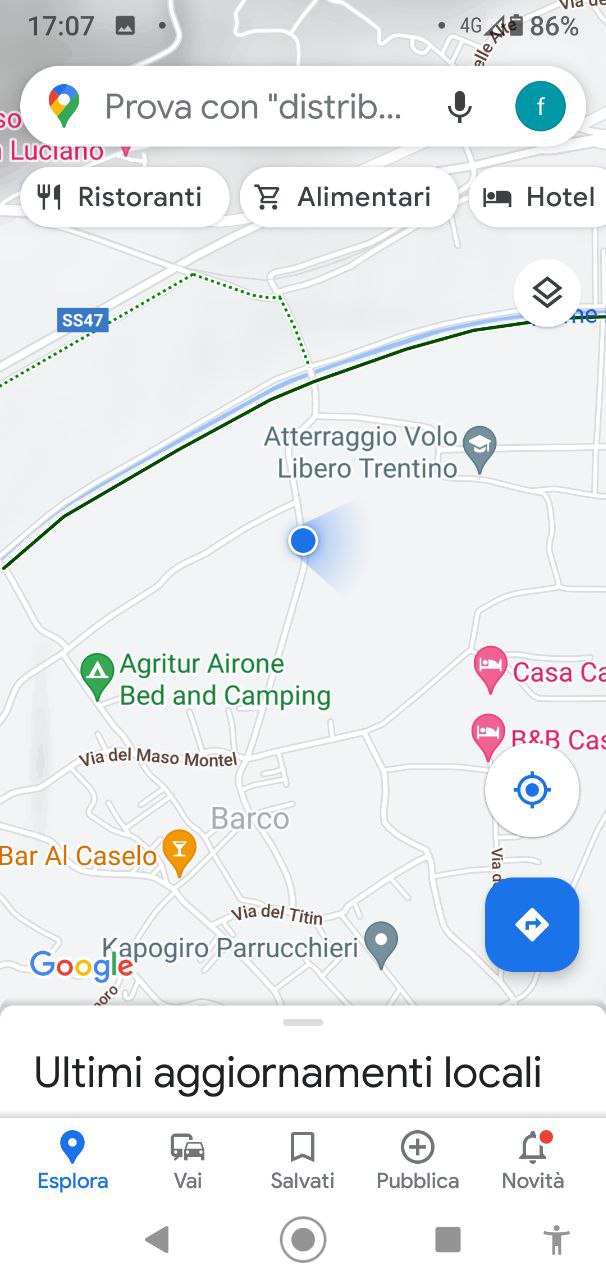Select the Ristoranti chip

pyautogui.click(x=120, y=197)
